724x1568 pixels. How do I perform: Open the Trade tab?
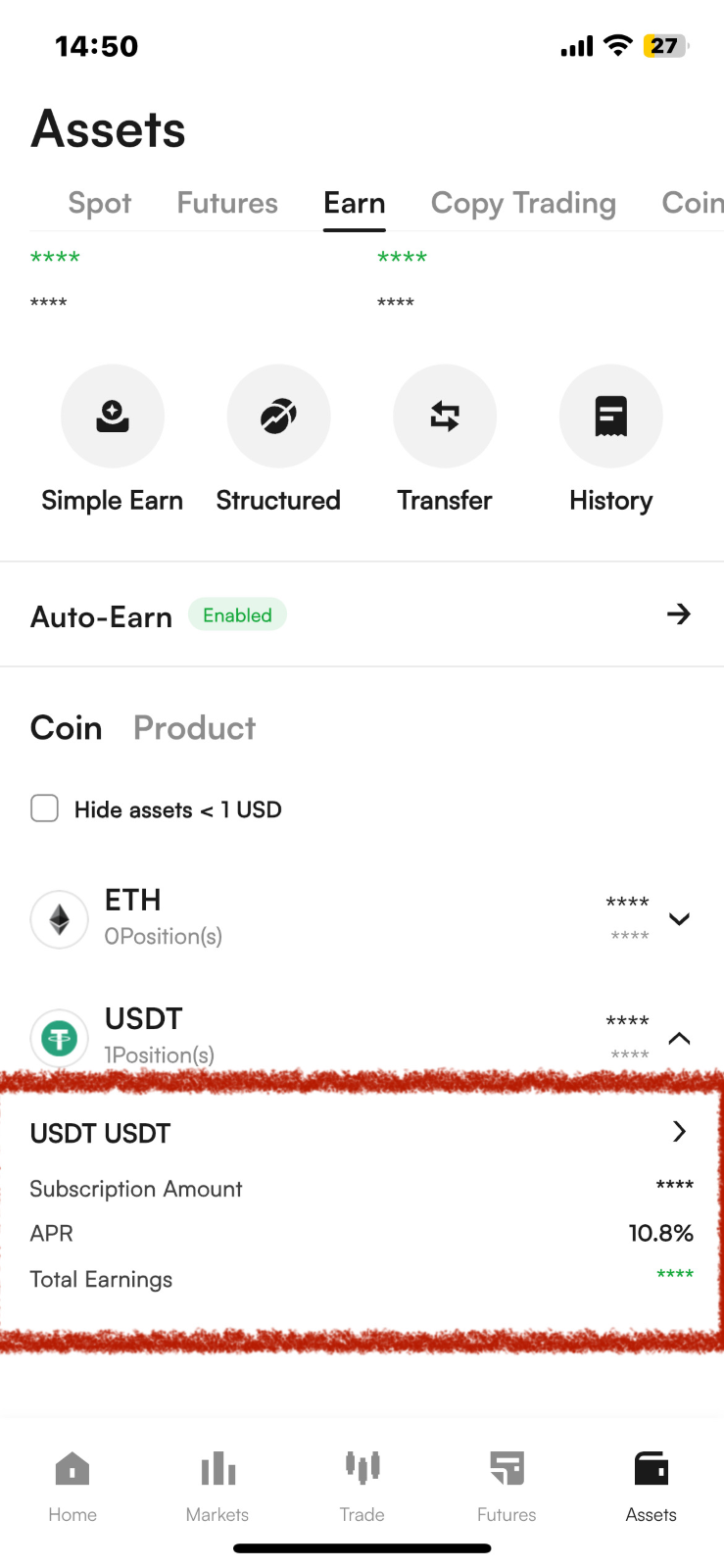click(x=362, y=1487)
